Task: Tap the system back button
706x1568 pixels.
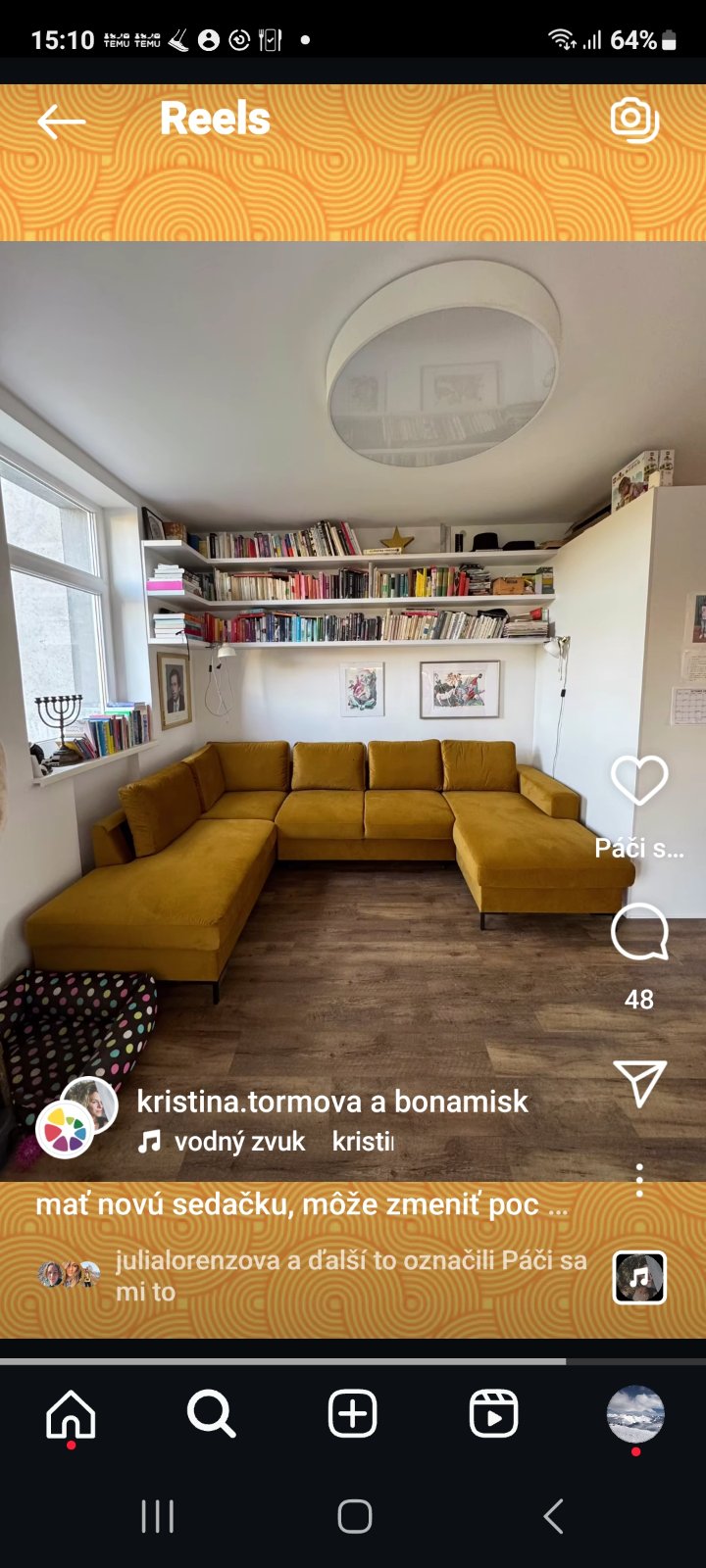Action: pyautogui.click(x=553, y=1516)
